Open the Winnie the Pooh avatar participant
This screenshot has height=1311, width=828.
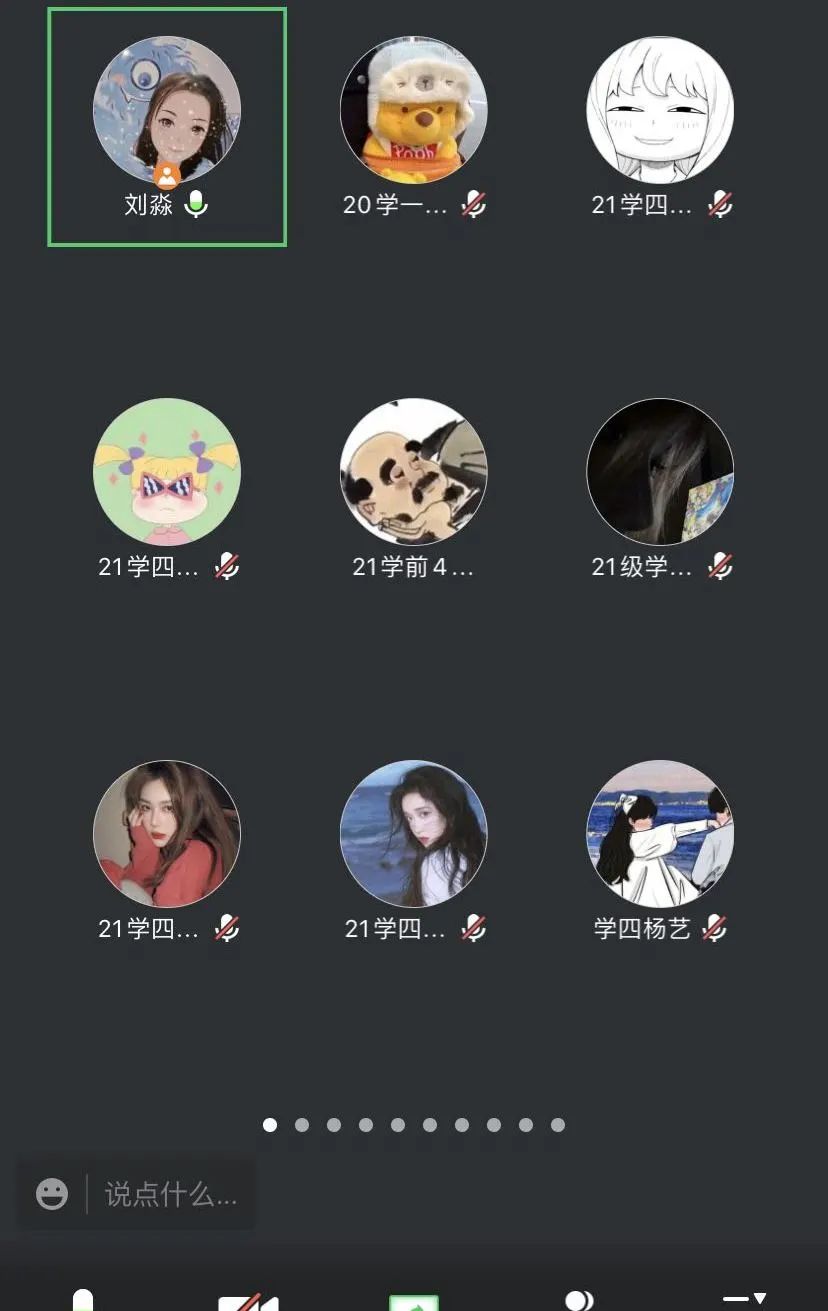413,111
